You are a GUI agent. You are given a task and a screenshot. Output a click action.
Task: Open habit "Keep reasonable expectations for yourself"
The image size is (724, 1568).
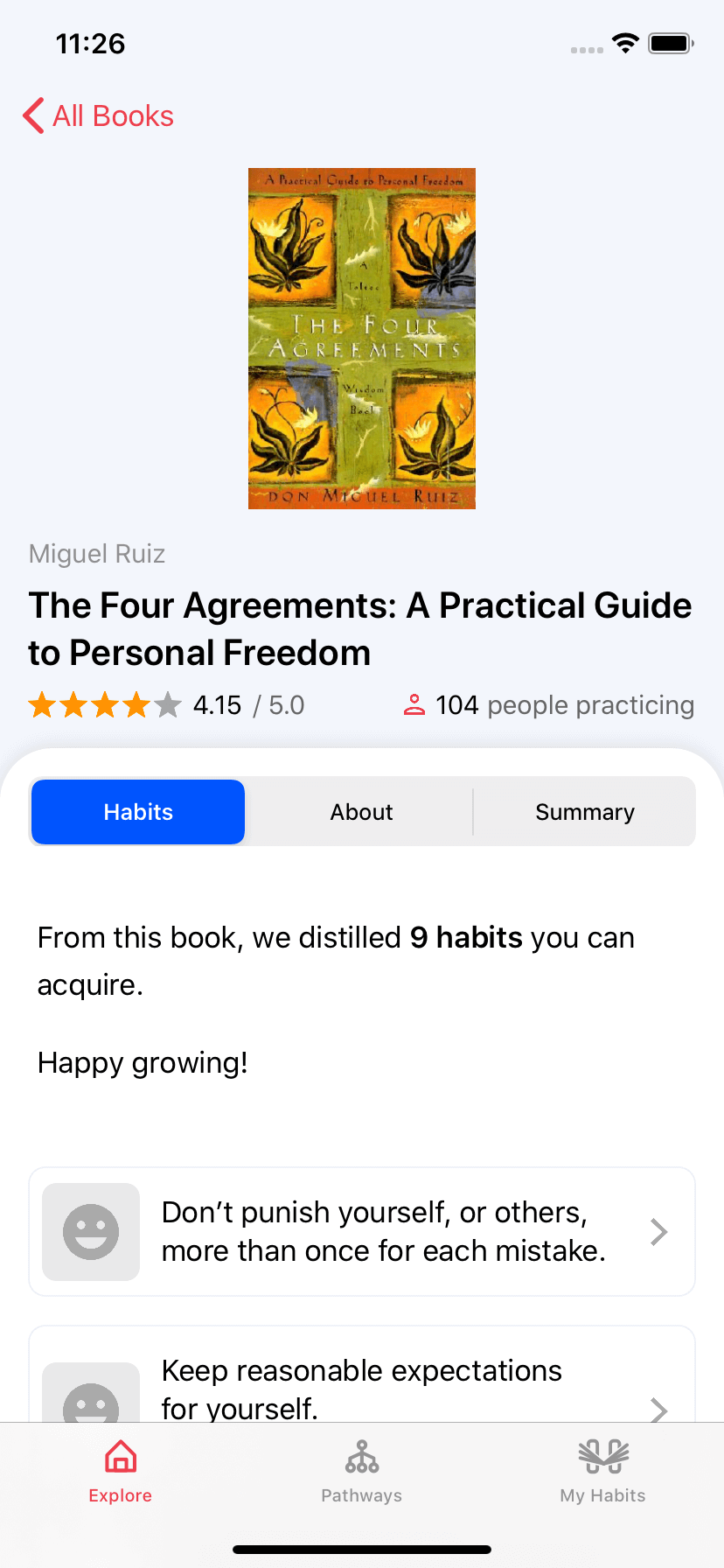(x=362, y=1374)
